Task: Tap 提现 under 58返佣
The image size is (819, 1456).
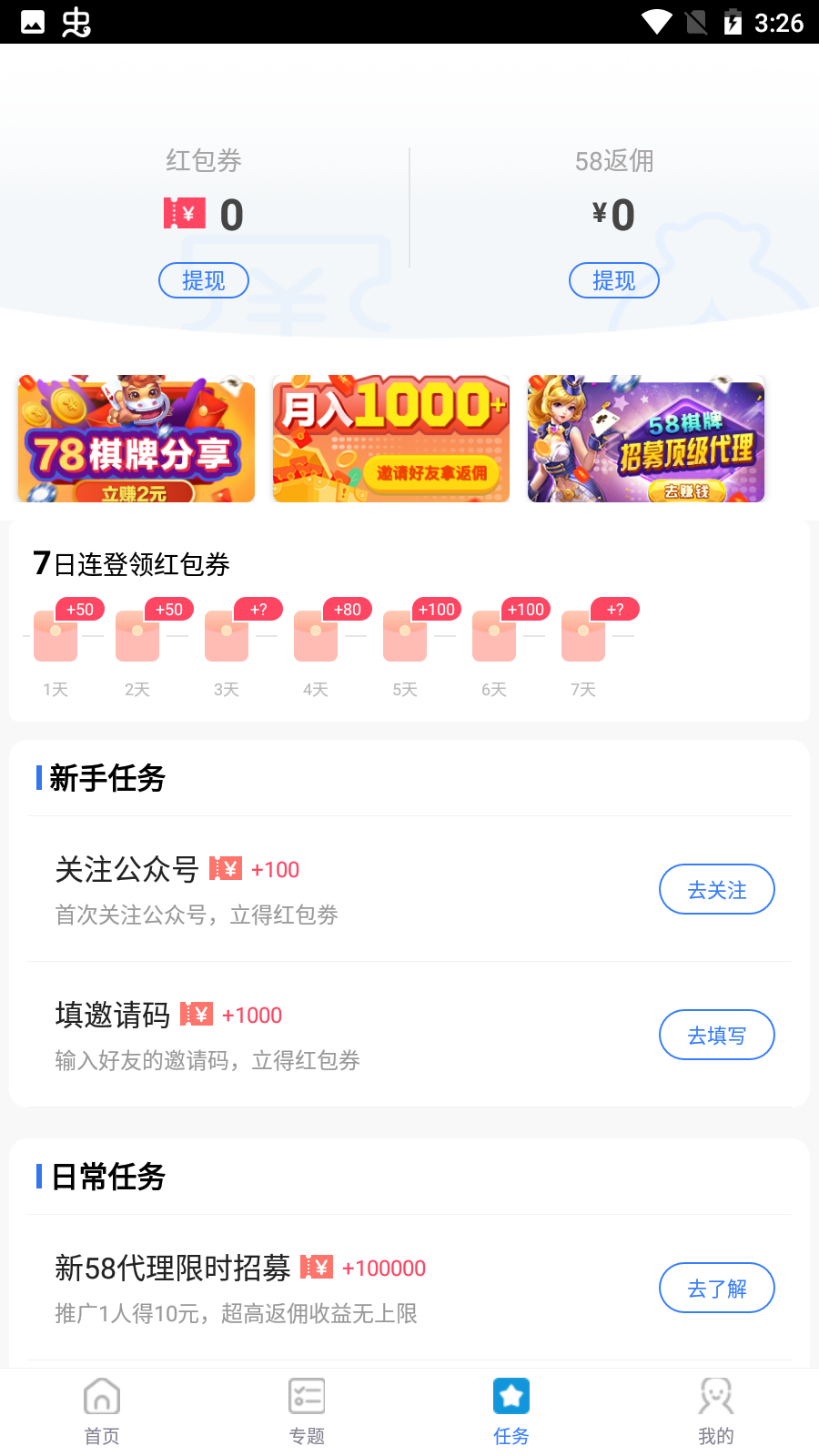Action: pos(614,280)
